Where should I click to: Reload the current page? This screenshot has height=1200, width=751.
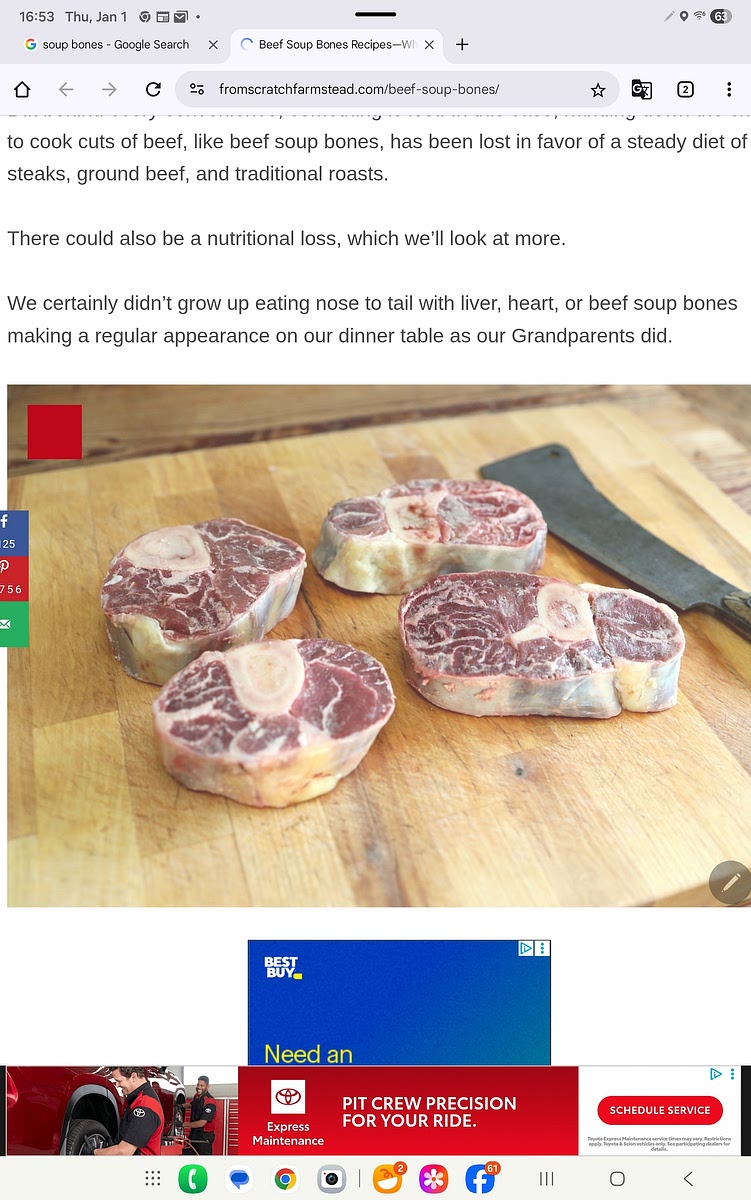153,90
